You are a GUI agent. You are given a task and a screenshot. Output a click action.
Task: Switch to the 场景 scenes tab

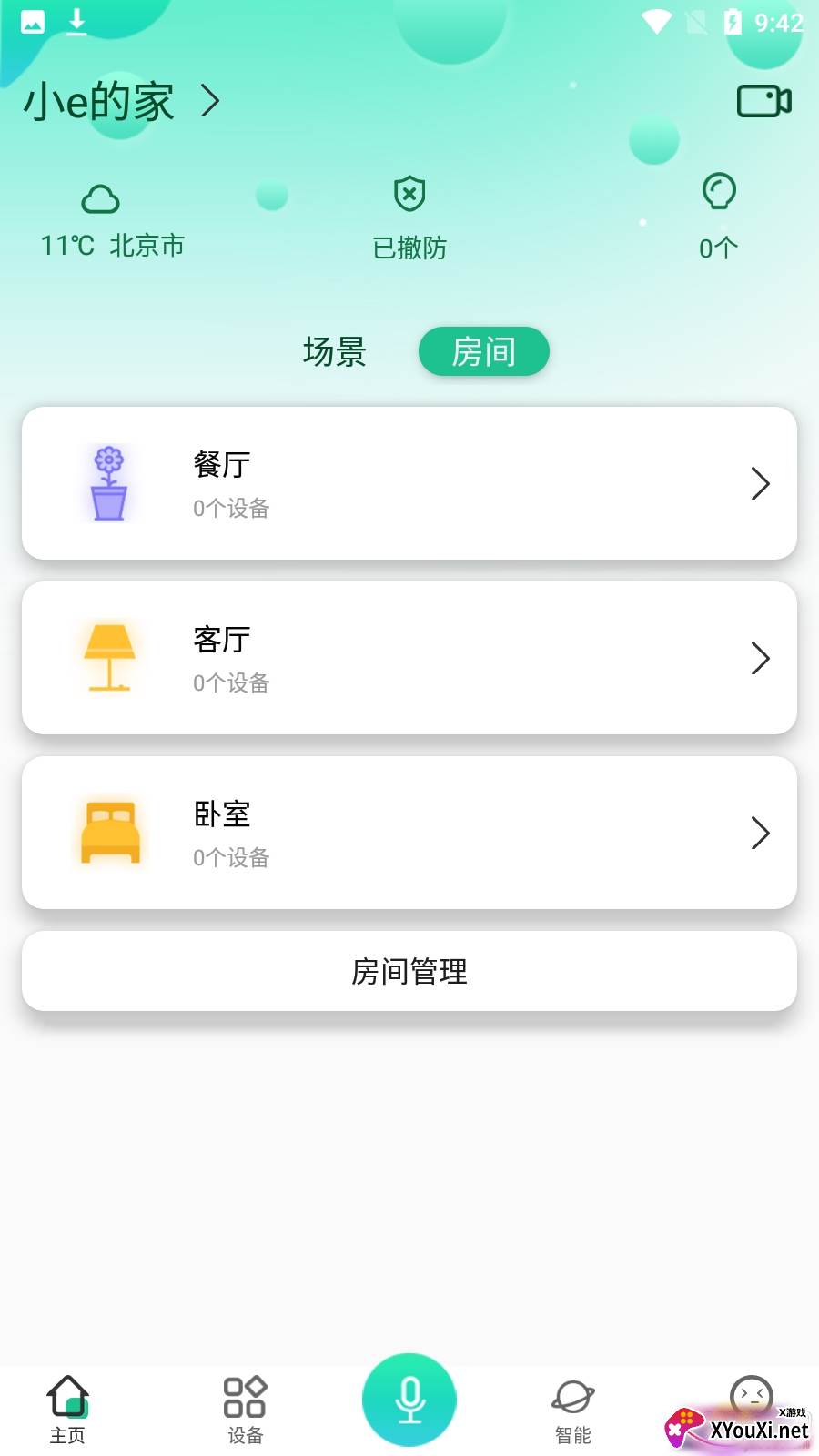(x=334, y=352)
